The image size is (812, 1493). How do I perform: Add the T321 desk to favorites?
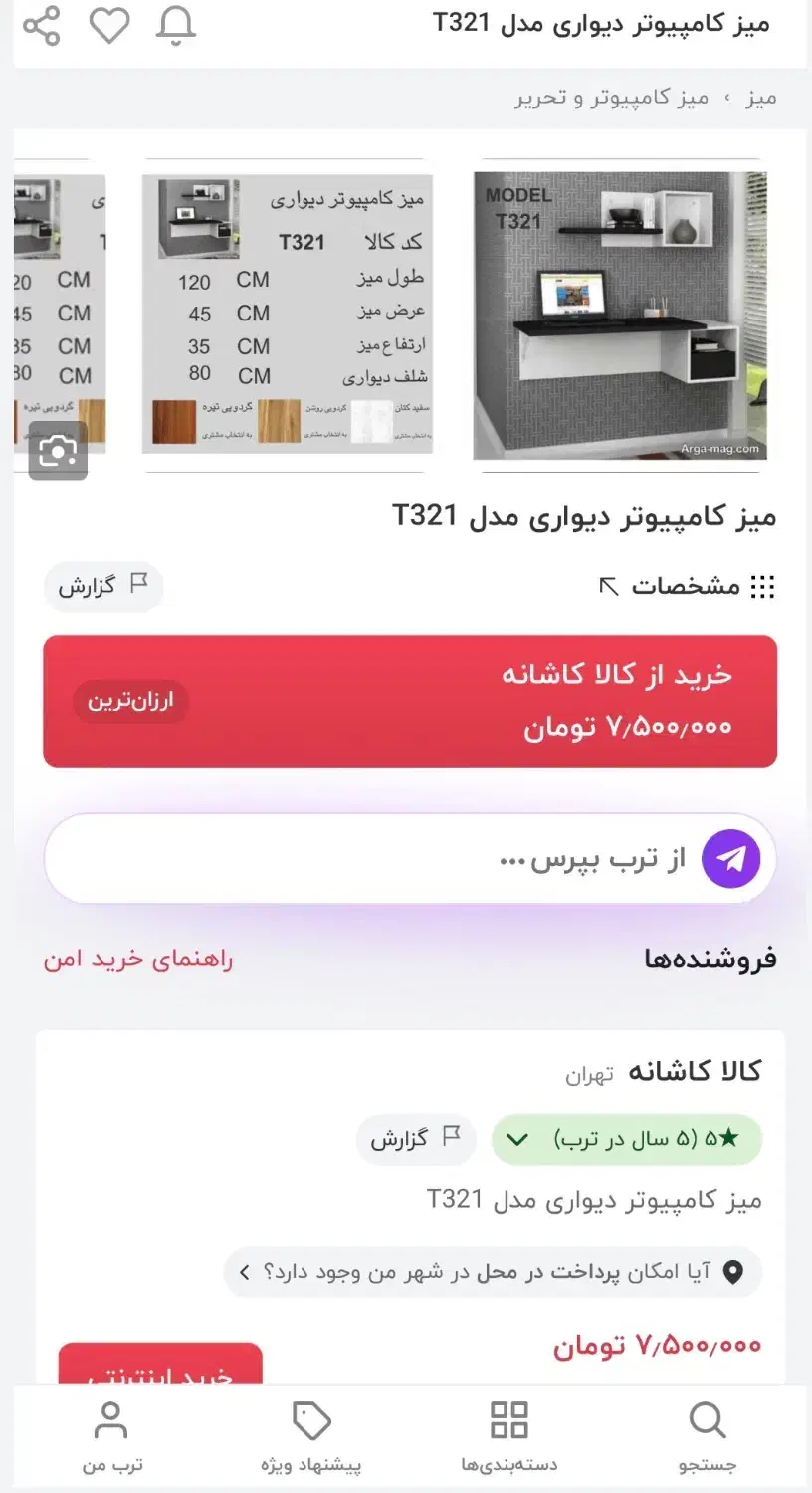coord(109,26)
